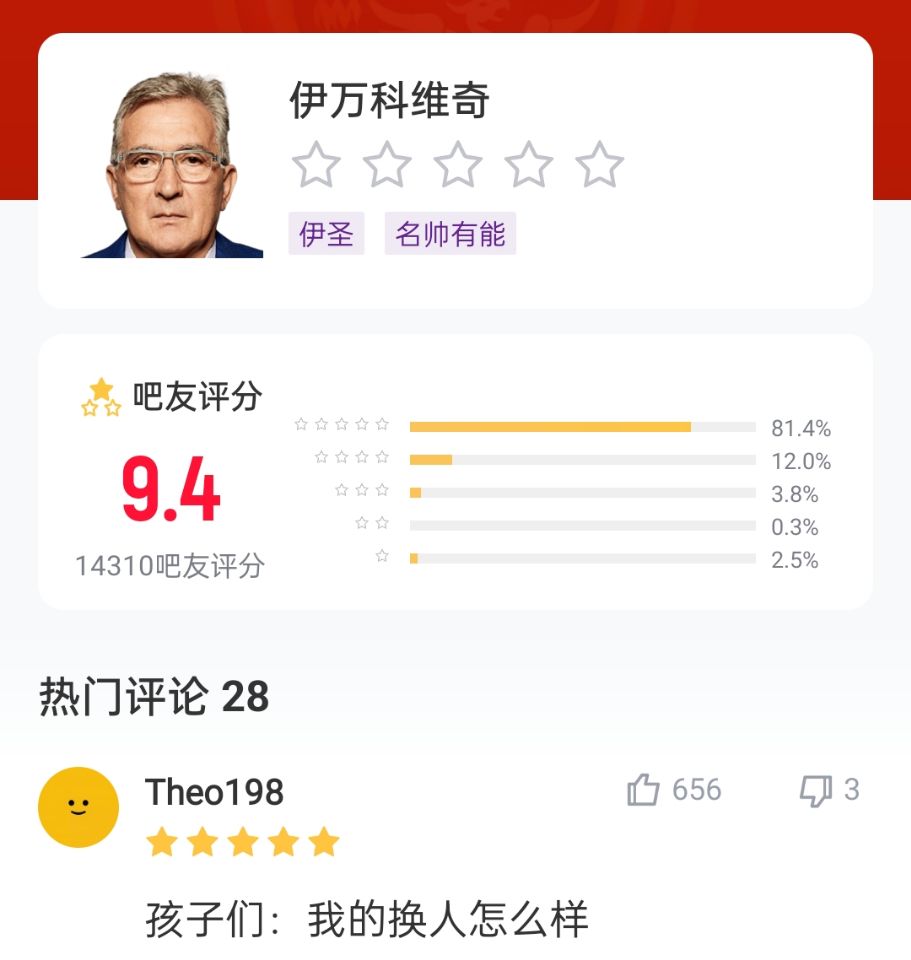
Task: Rate 伊万科维奇 one star
Action: pyautogui.click(x=316, y=165)
